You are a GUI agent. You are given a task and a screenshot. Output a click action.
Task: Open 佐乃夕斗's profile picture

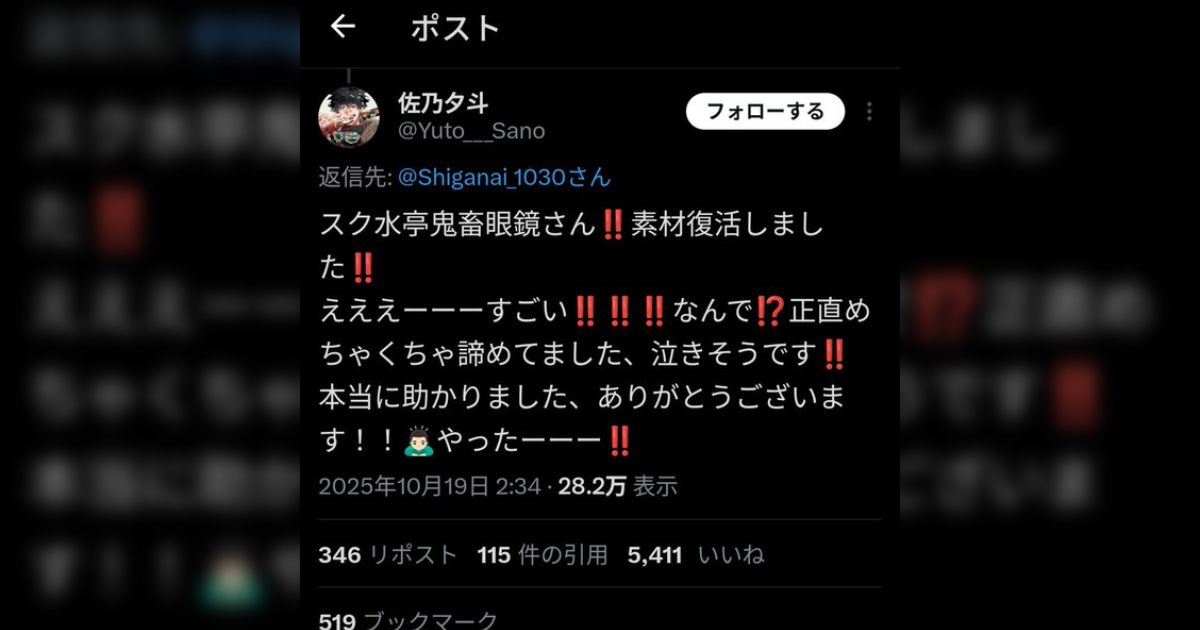(349, 117)
